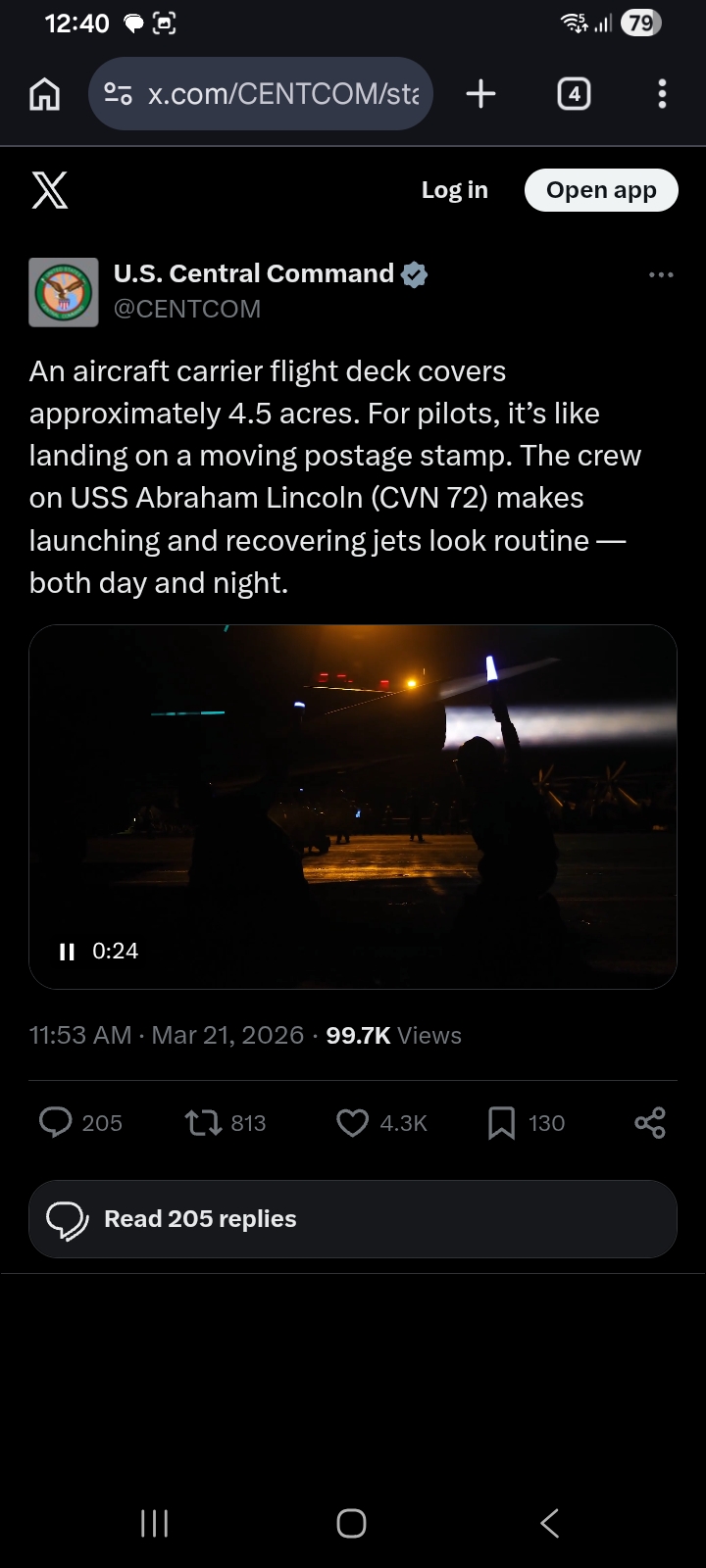
Task: Open the browser overflow menu
Action: (662, 94)
